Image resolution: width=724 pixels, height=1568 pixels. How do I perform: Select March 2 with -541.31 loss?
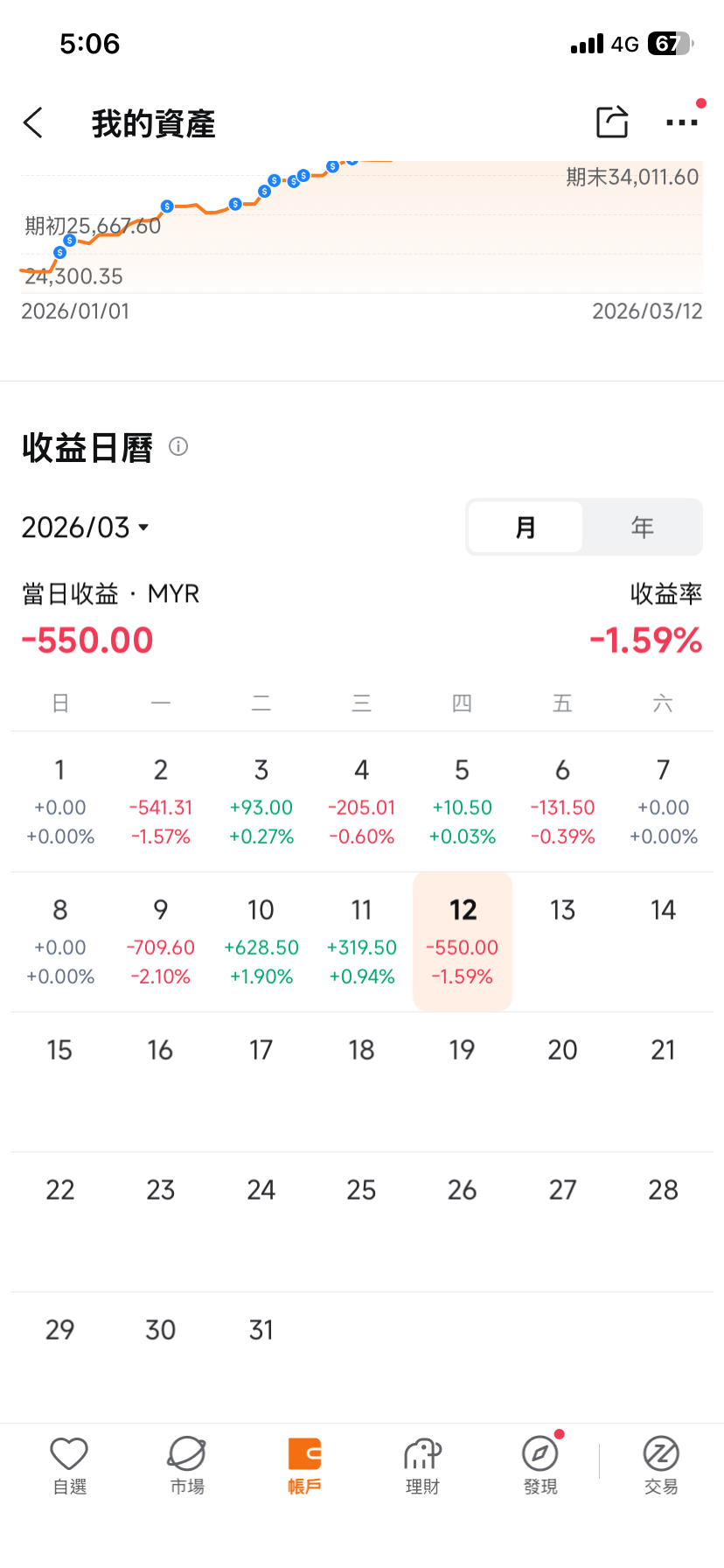(x=161, y=802)
